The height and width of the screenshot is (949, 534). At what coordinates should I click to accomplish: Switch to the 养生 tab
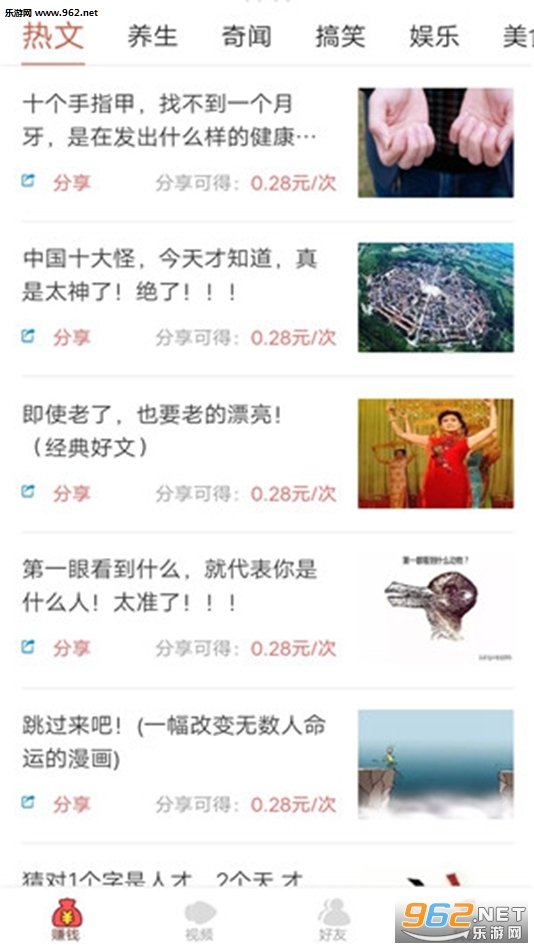click(152, 36)
